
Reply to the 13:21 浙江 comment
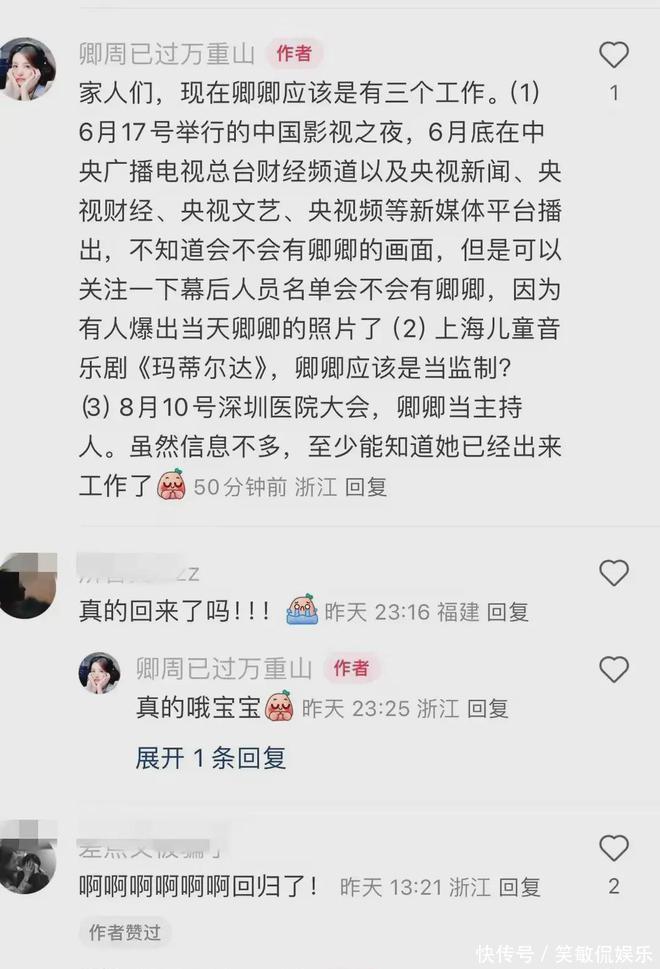pyautogui.click(x=519, y=886)
